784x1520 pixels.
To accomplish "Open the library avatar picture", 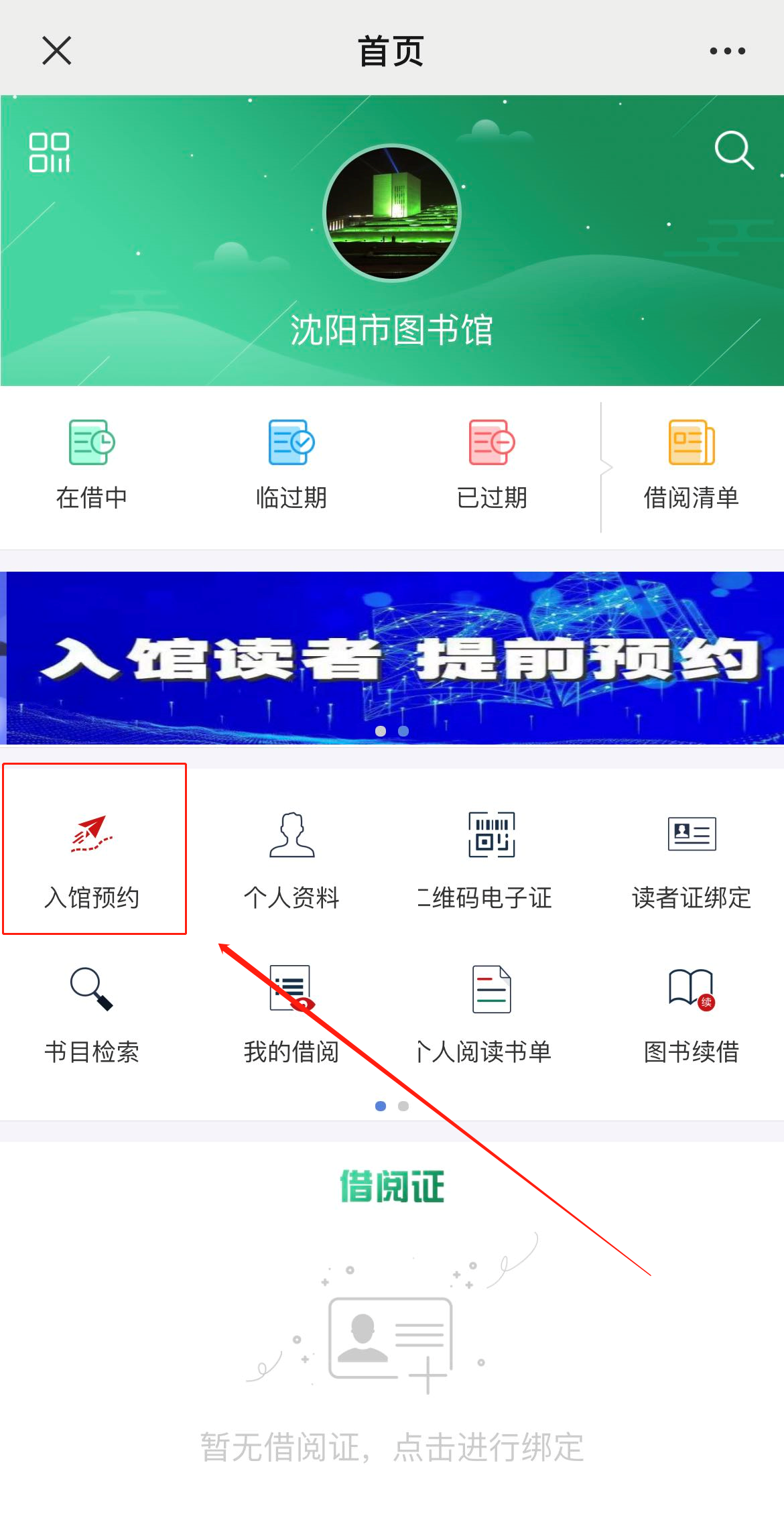I will click(x=392, y=213).
